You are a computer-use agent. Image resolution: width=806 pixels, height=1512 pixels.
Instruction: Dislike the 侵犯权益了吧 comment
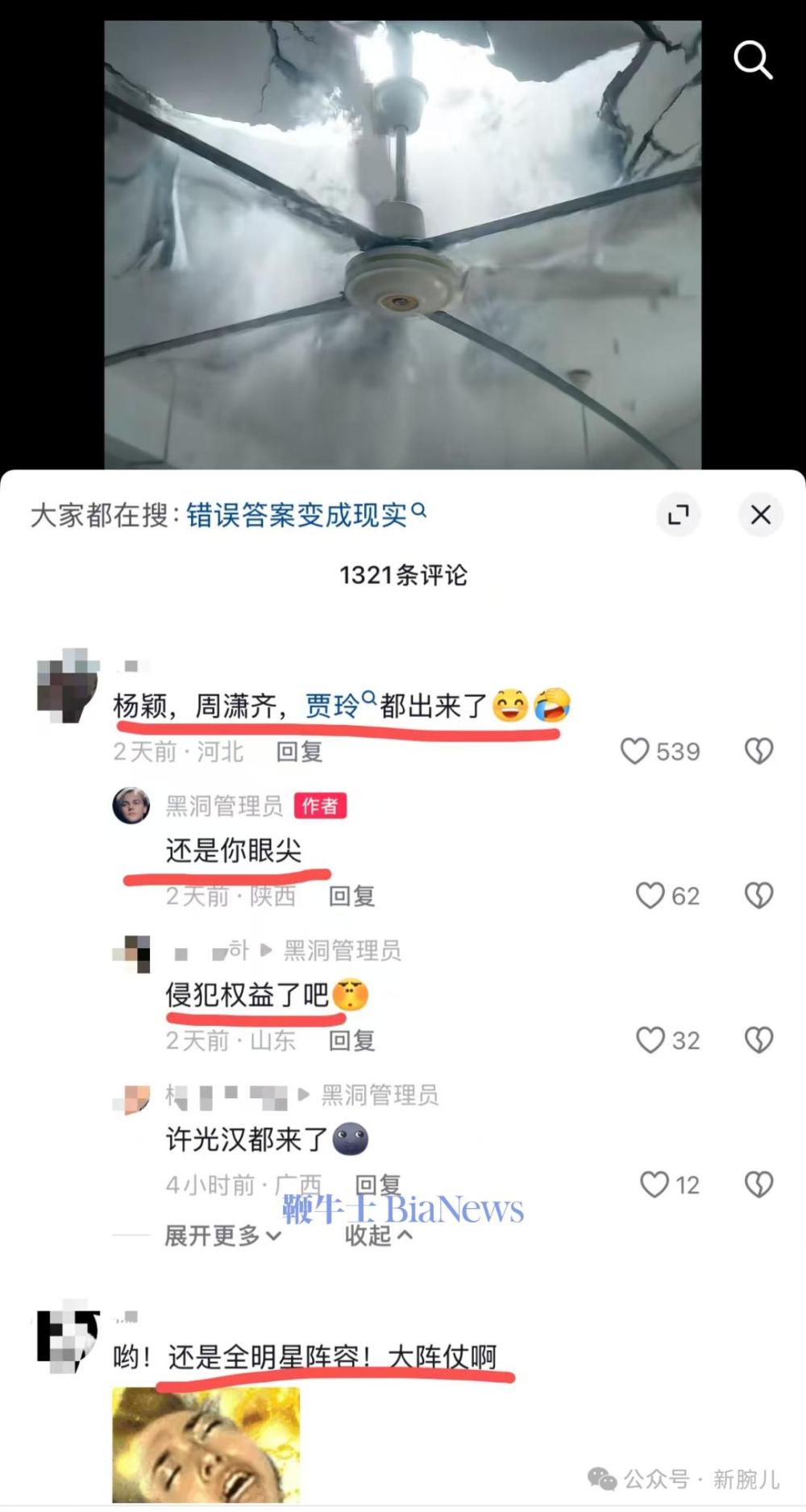point(758,1040)
